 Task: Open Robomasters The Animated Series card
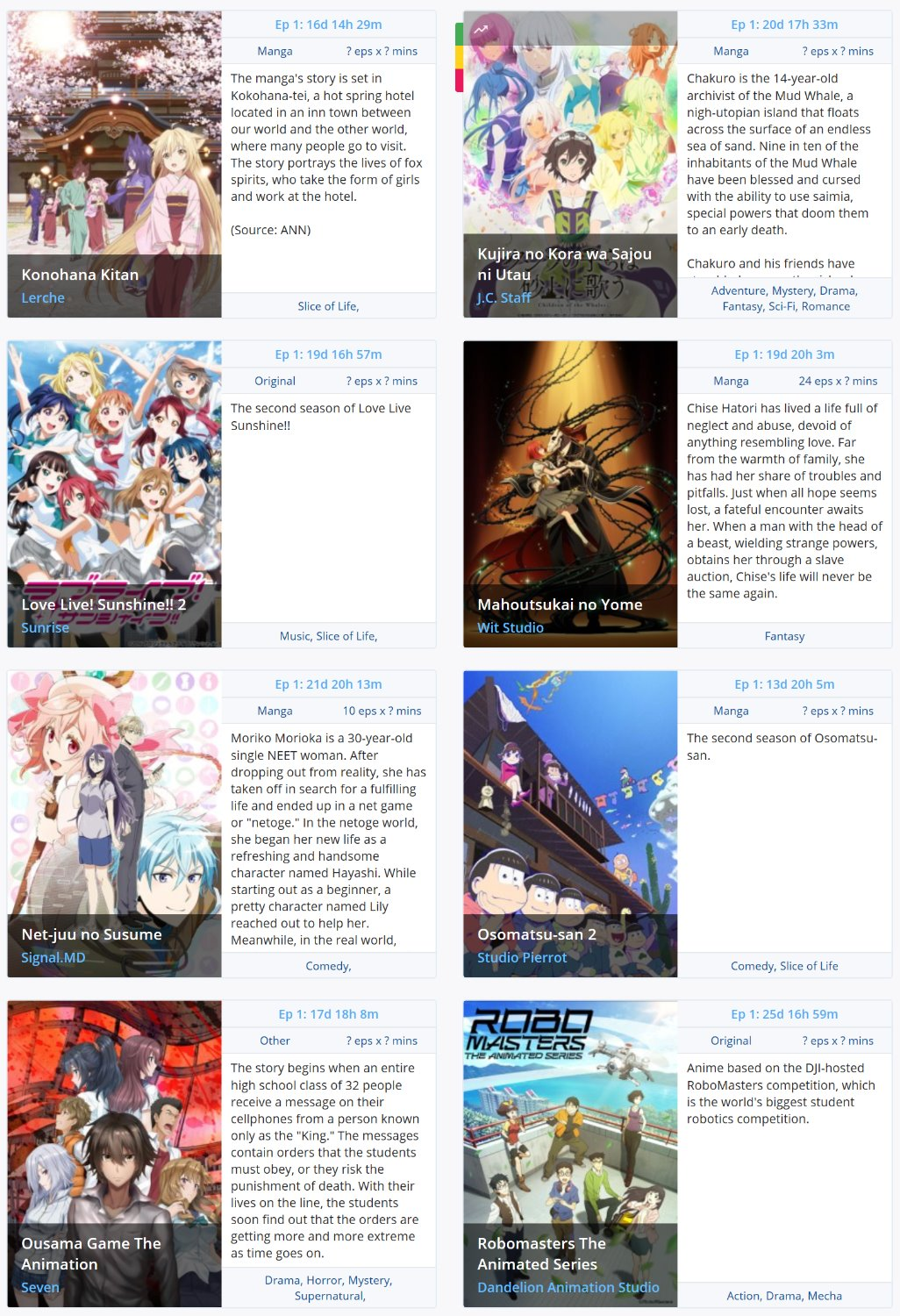click(x=541, y=1254)
